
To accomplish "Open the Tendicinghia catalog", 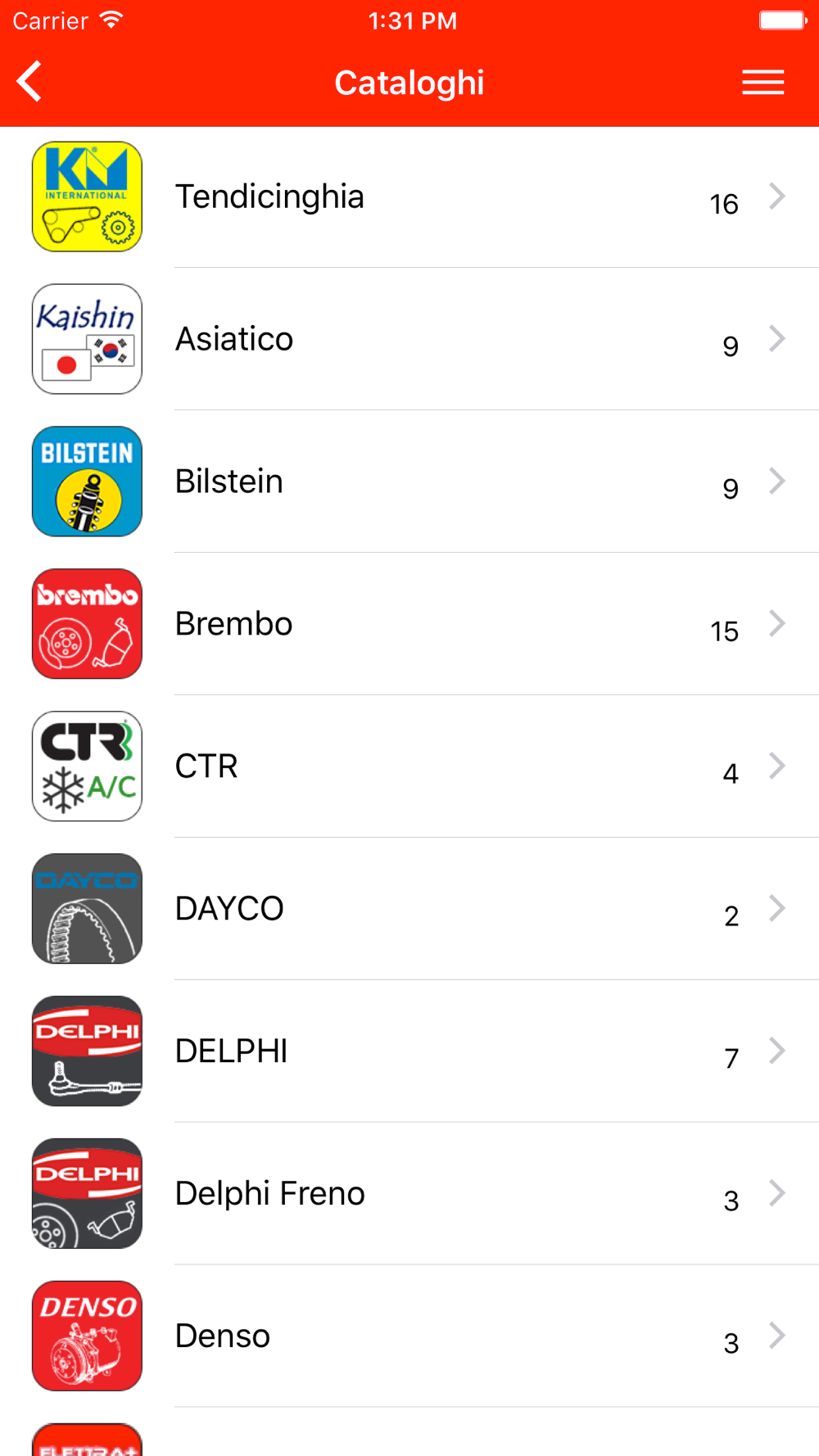I will (409, 197).
